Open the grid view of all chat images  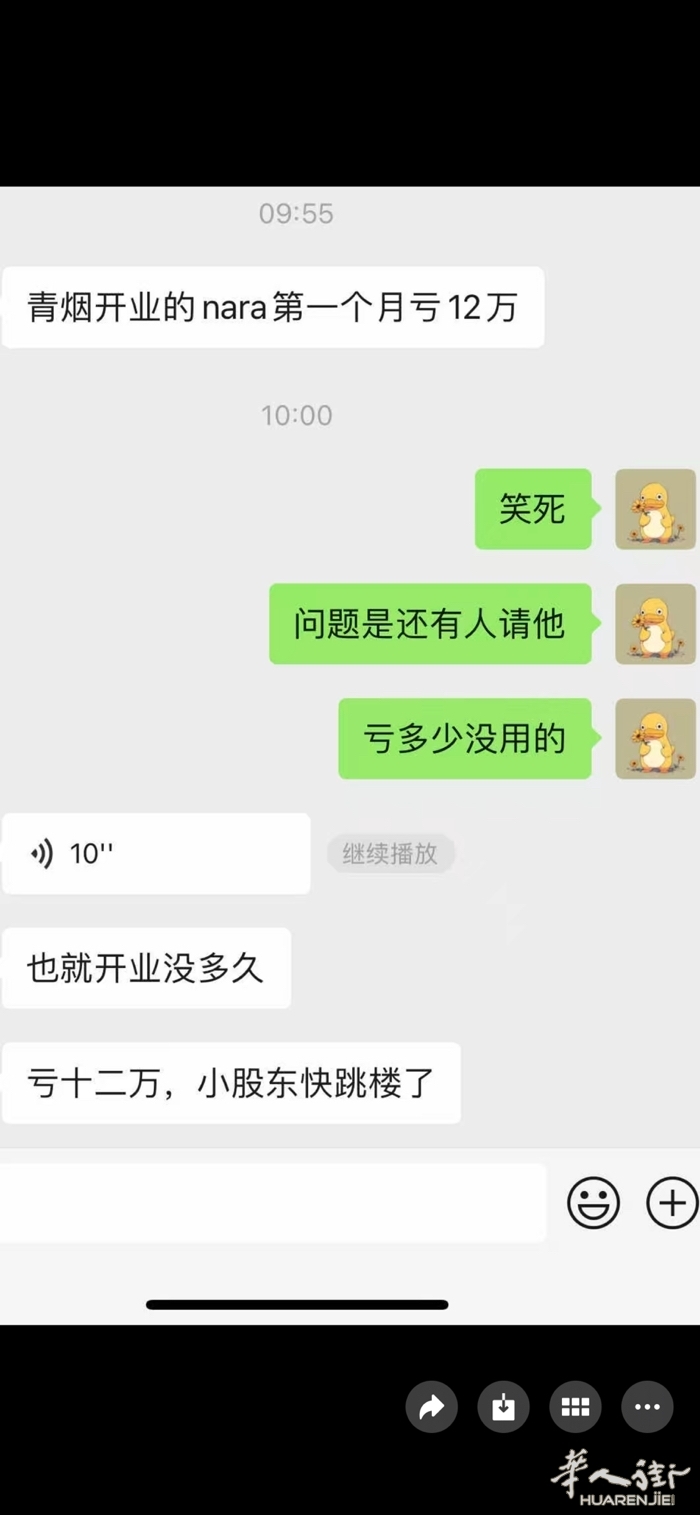coord(575,1408)
